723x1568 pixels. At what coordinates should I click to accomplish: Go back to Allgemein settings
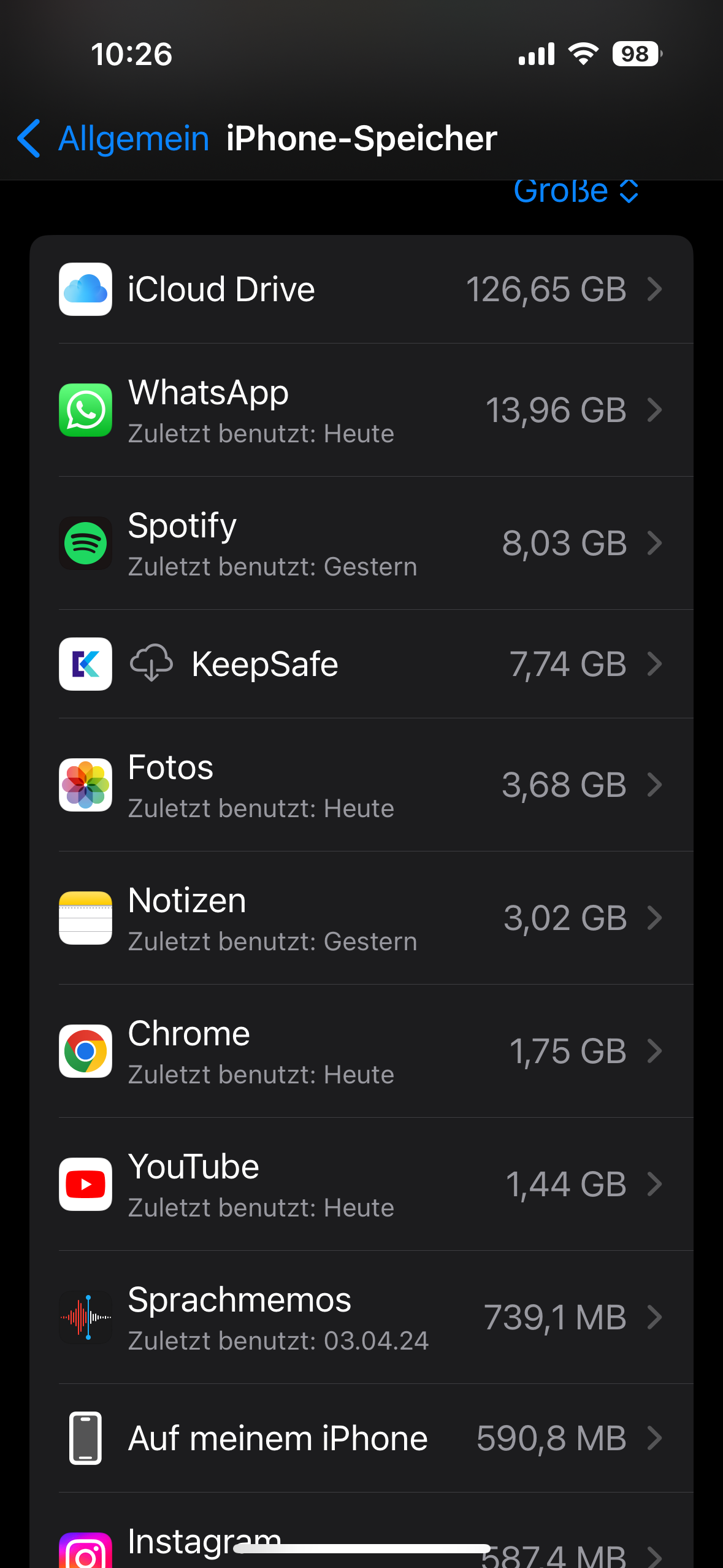pyautogui.click(x=113, y=139)
